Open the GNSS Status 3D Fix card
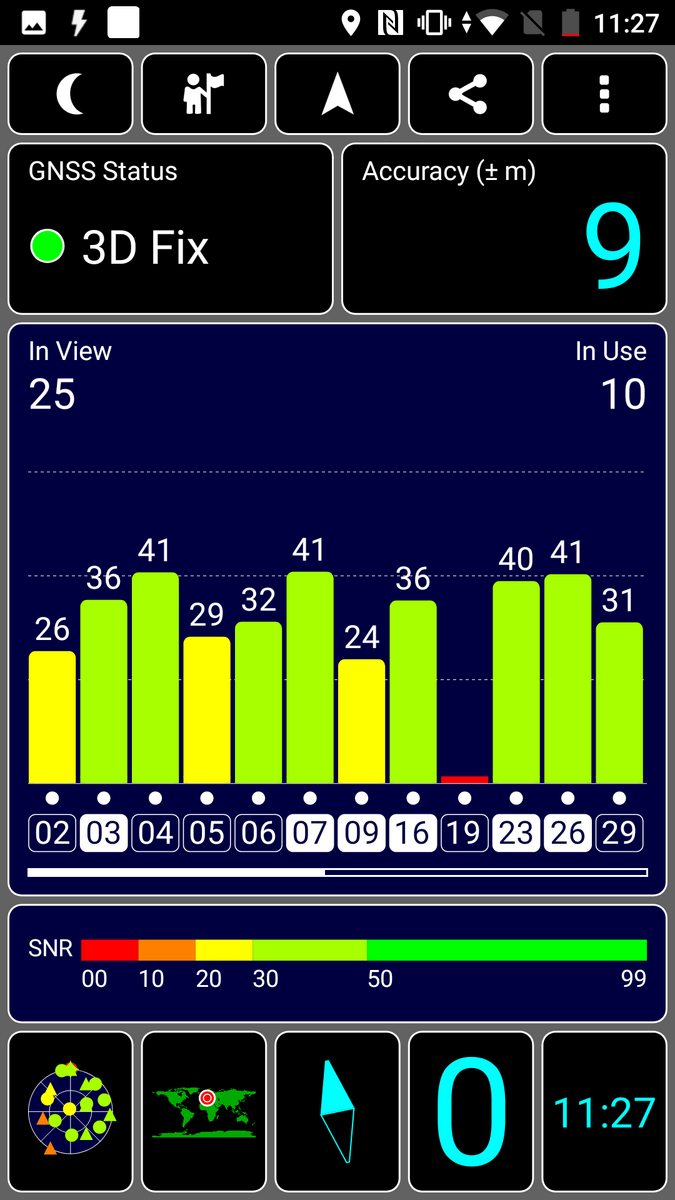Screen dimensions: 675x1200 coord(171,229)
